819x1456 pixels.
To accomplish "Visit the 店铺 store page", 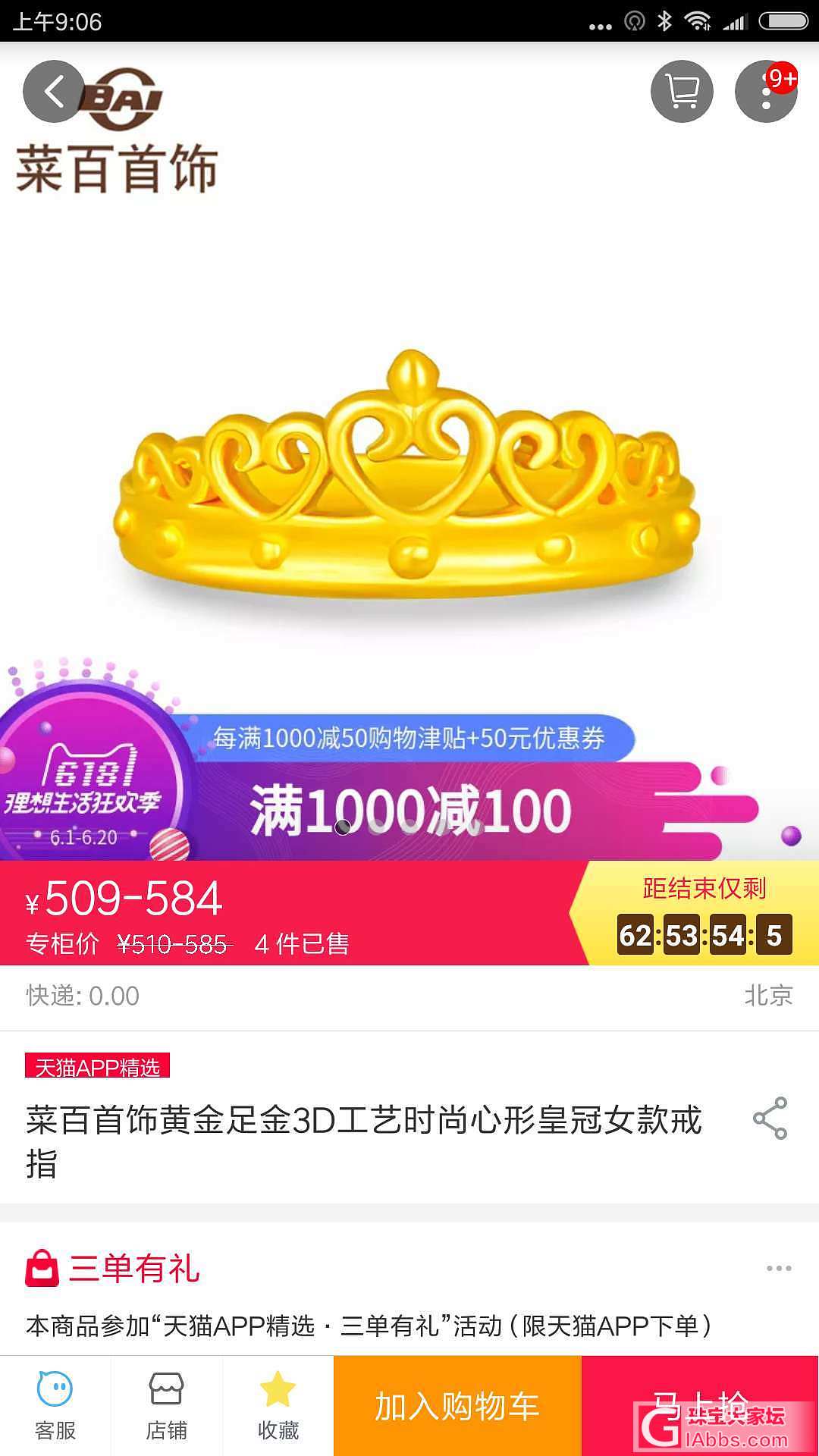I will pyautogui.click(x=167, y=1406).
